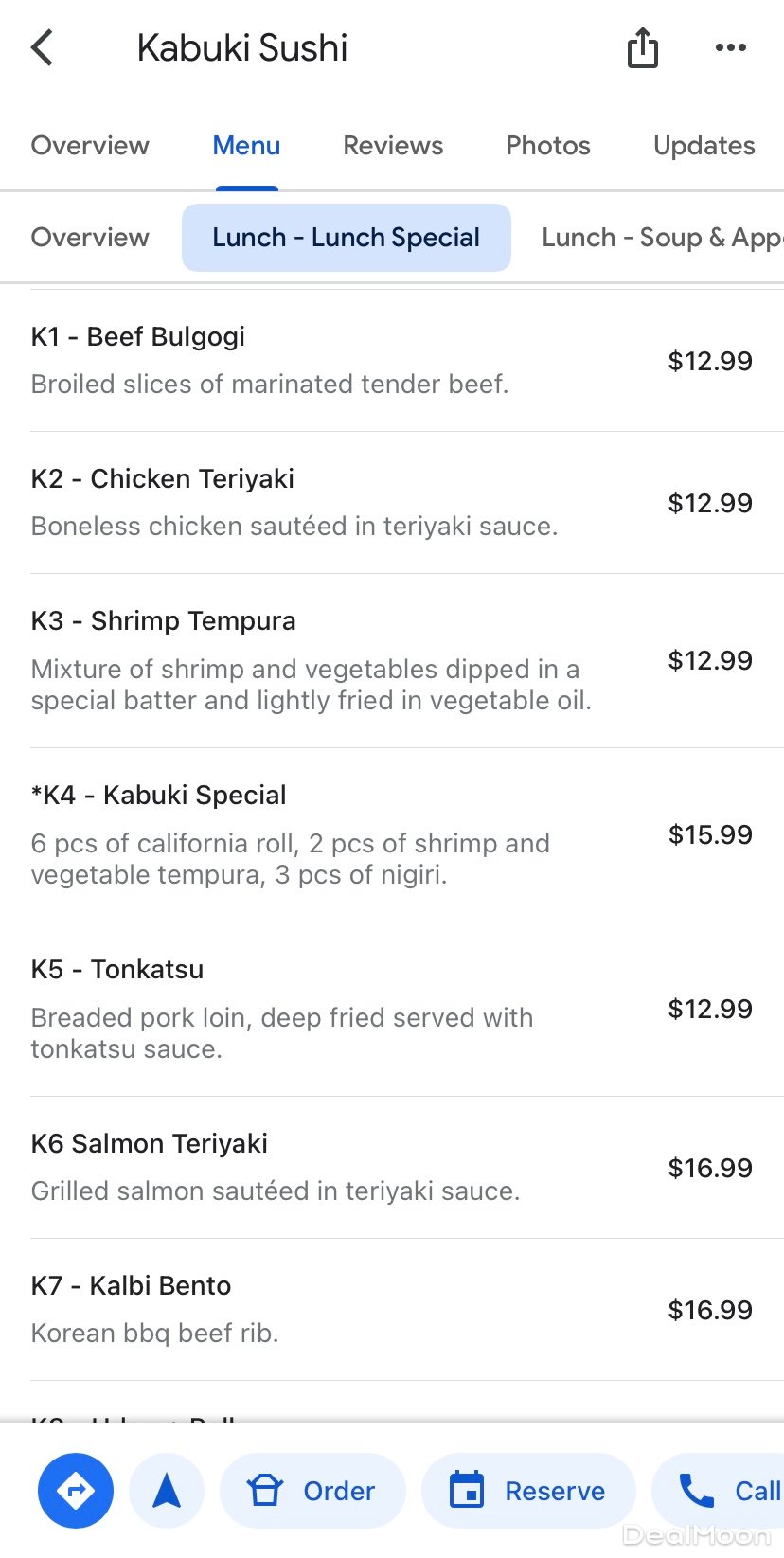
Task: Switch to the top Overview tab
Action: pos(90,146)
